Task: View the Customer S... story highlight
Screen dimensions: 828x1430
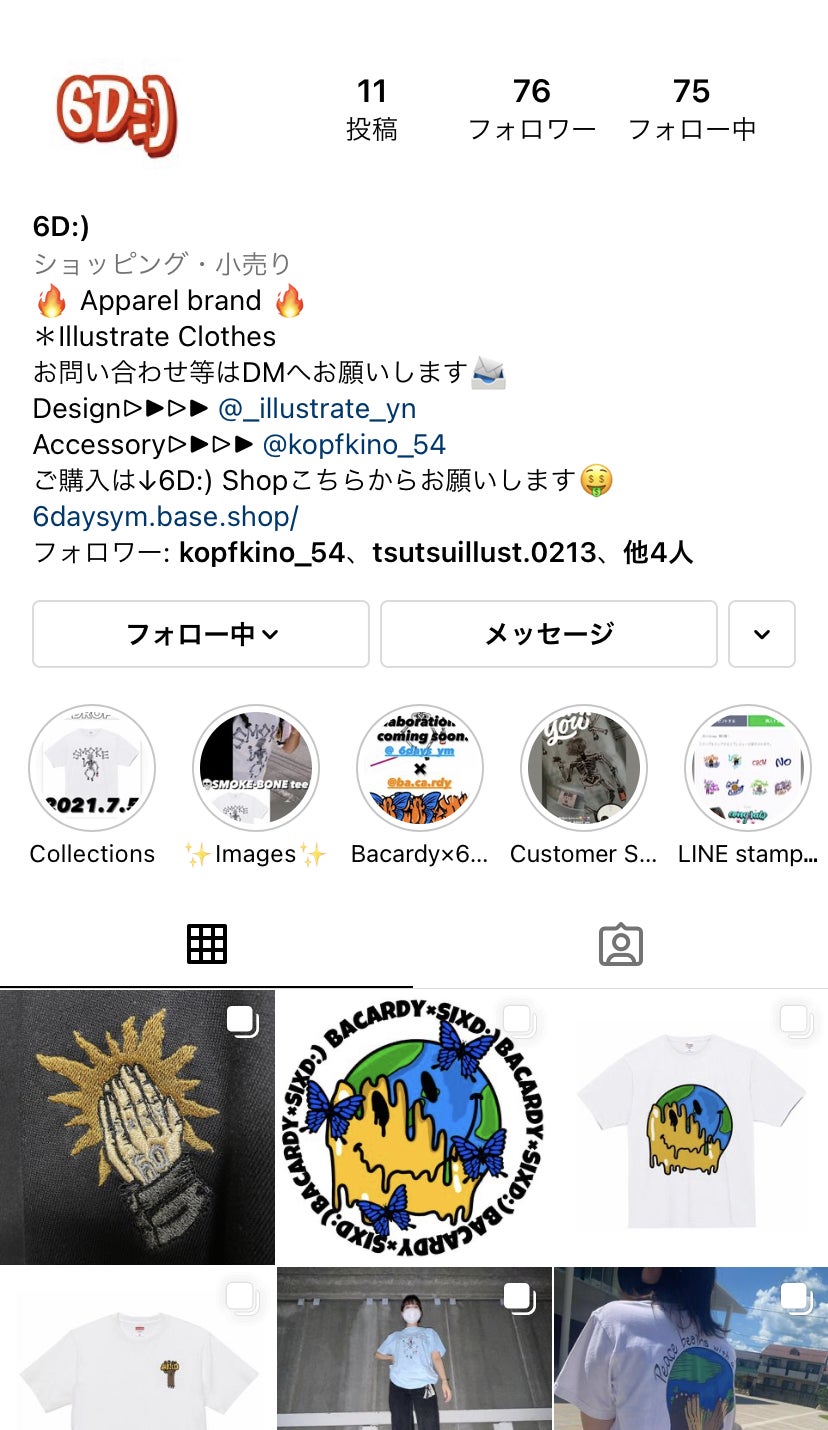Action: pyautogui.click(x=584, y=768)
